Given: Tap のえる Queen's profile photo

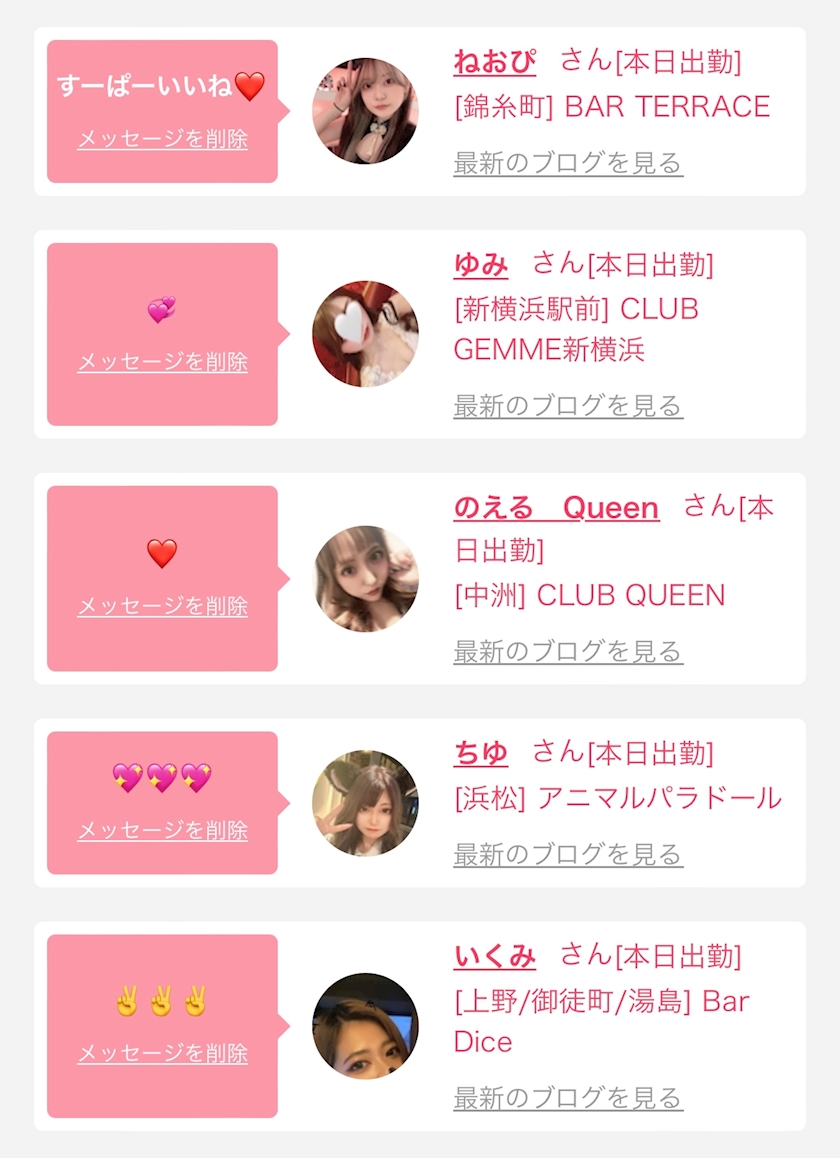Looking at the screenshot, I should point(365,579).
